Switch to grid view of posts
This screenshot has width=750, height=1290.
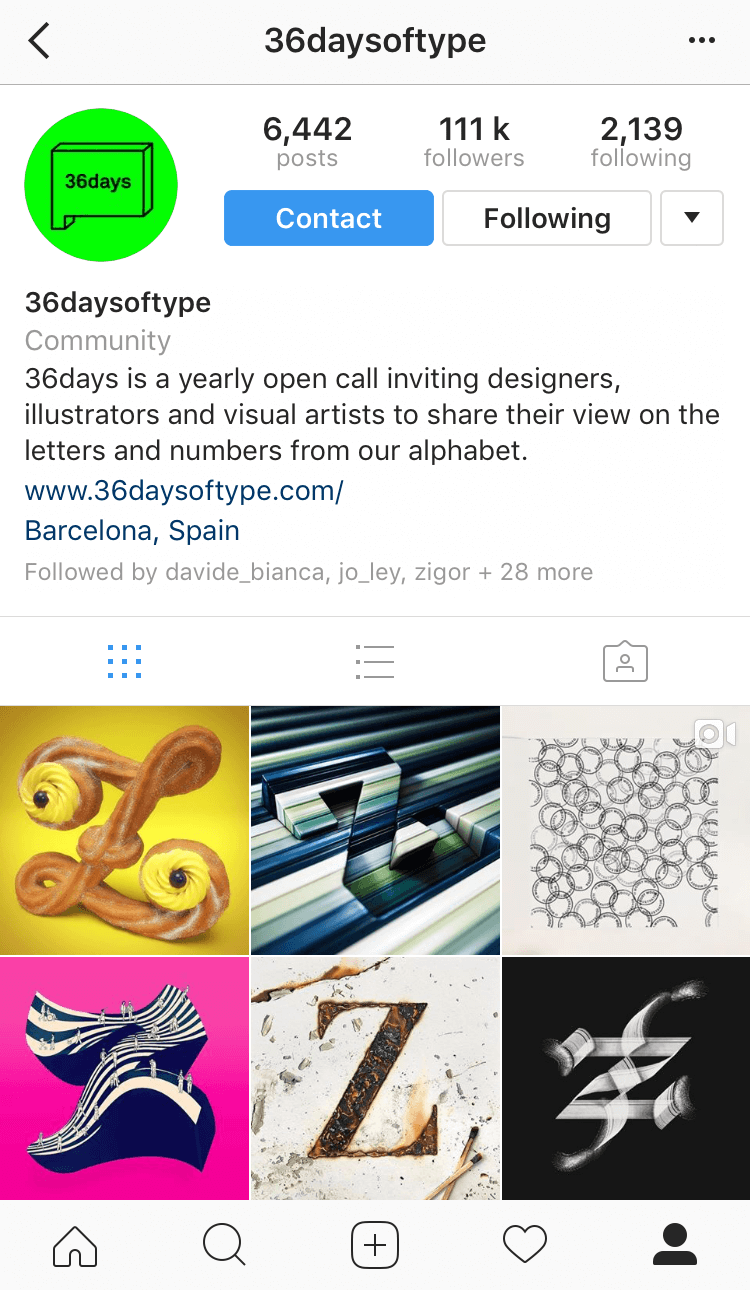coord(125,661)
